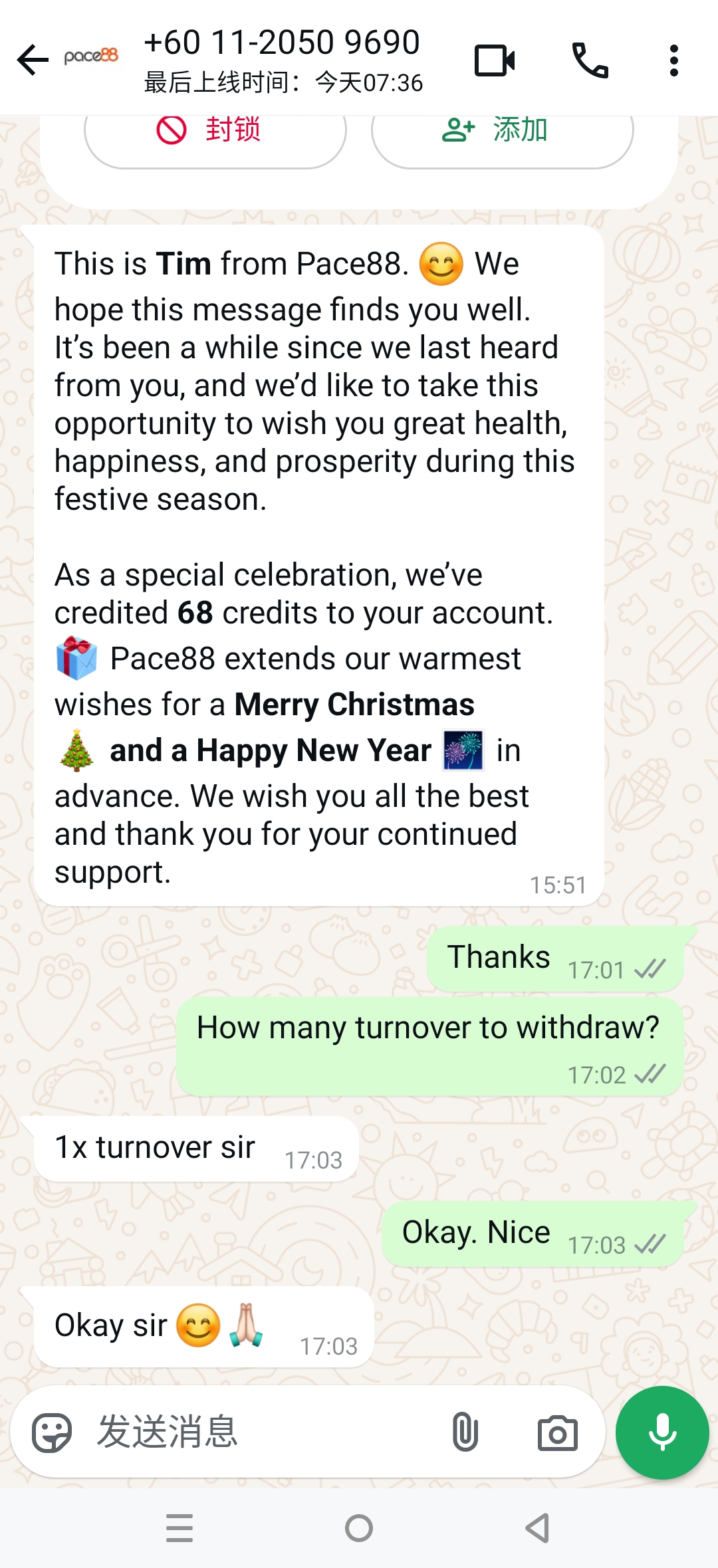Start a voice call with this number
Image resolution: width=718 pixels, height=1568 pixels.
[x=590, y=60]
